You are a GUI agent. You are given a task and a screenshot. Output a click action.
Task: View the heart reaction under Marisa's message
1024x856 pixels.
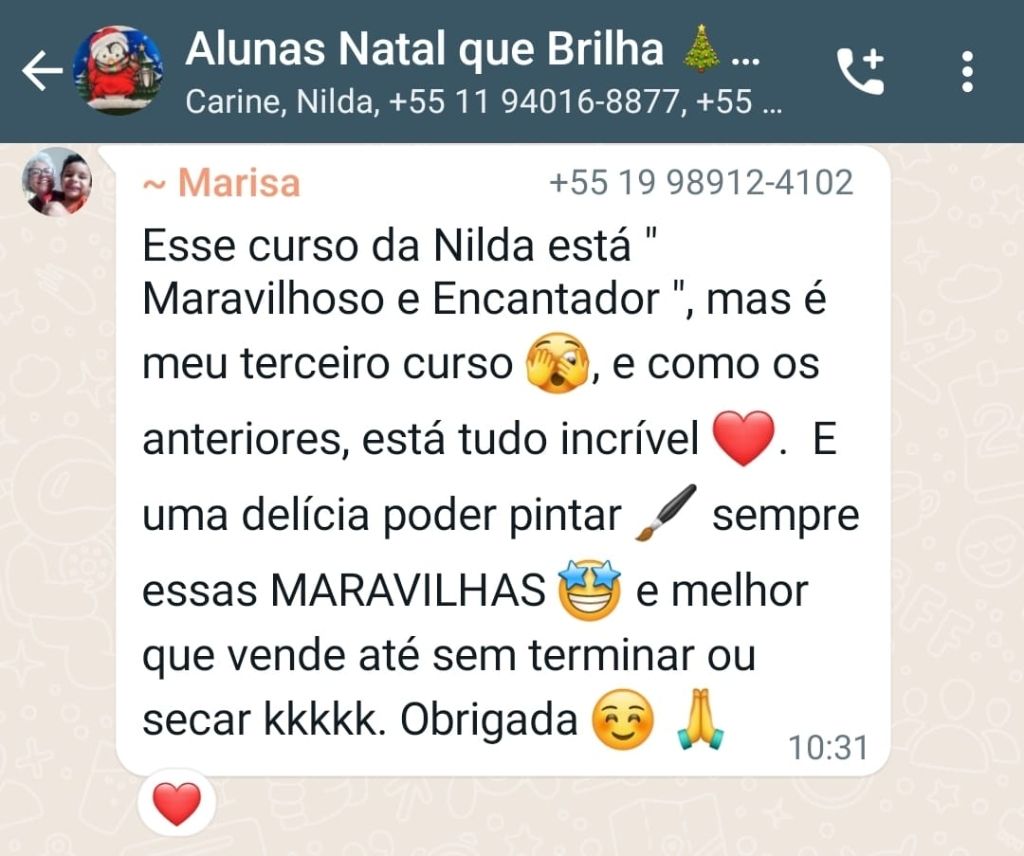[177, 803]
